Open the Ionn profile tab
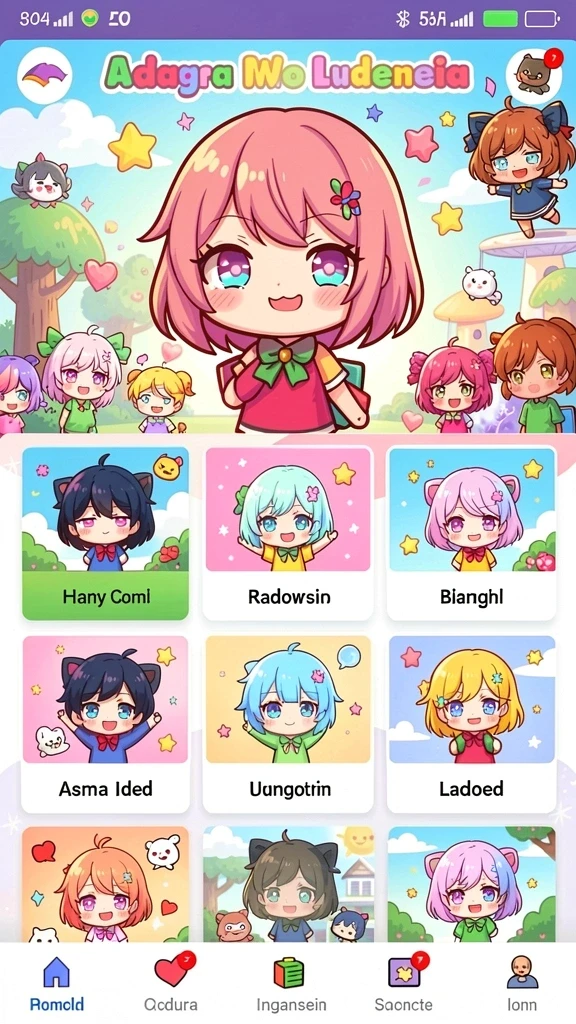 tap(522, 983)
